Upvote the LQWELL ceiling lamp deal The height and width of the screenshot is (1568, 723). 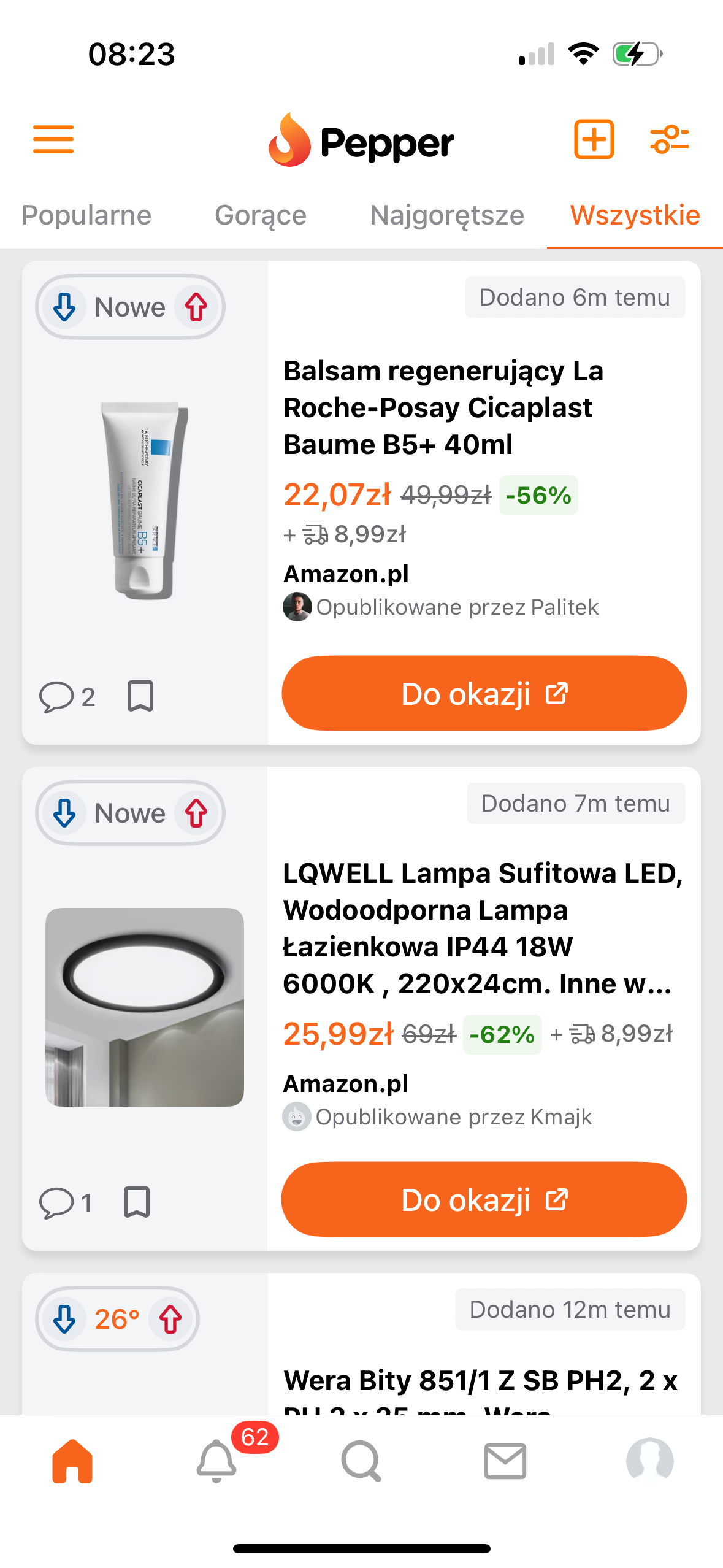tap(196, 813)
